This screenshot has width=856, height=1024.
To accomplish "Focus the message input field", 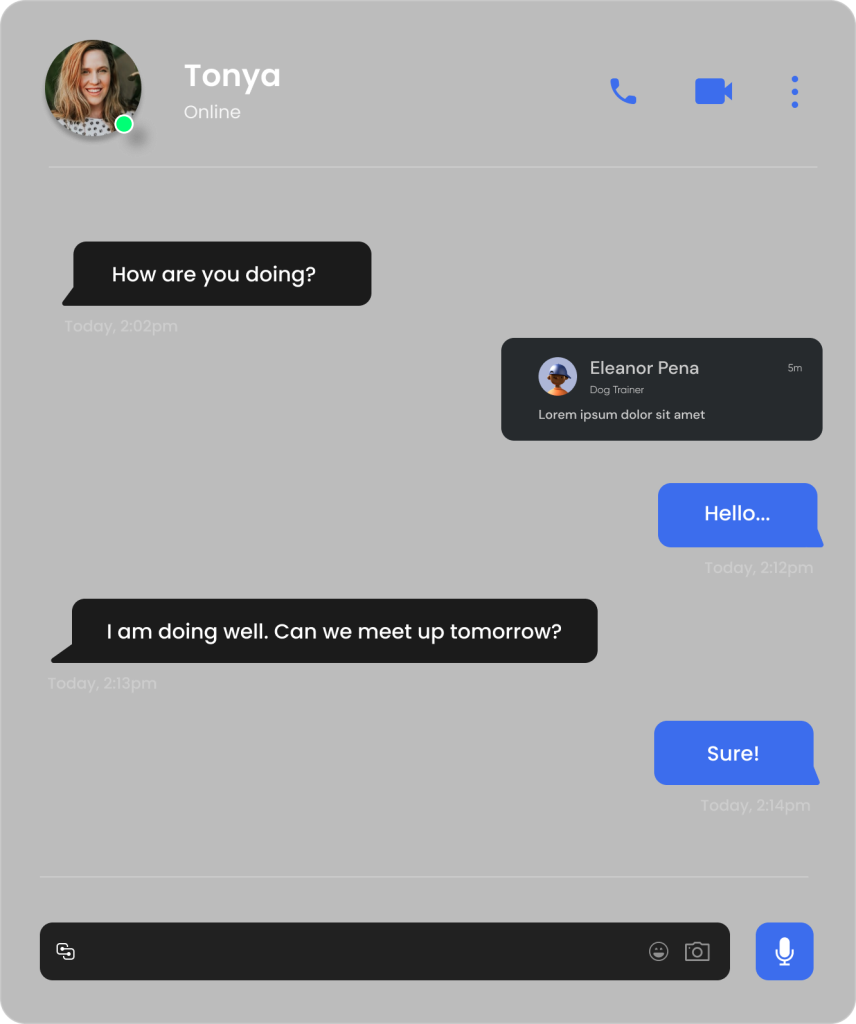I will (x=360, y=951).
